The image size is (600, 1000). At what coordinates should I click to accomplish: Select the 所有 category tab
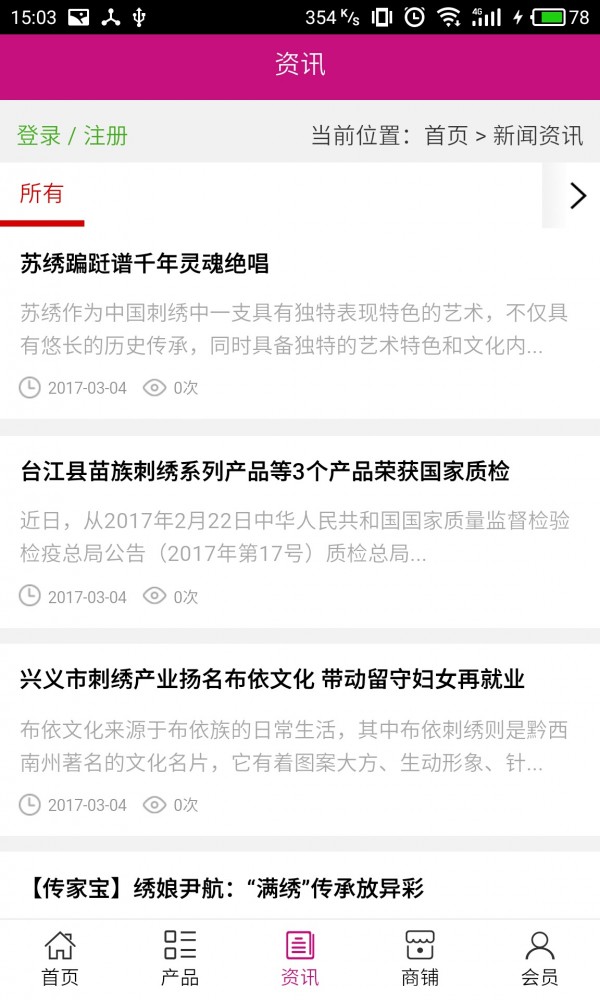click(42, 195)
